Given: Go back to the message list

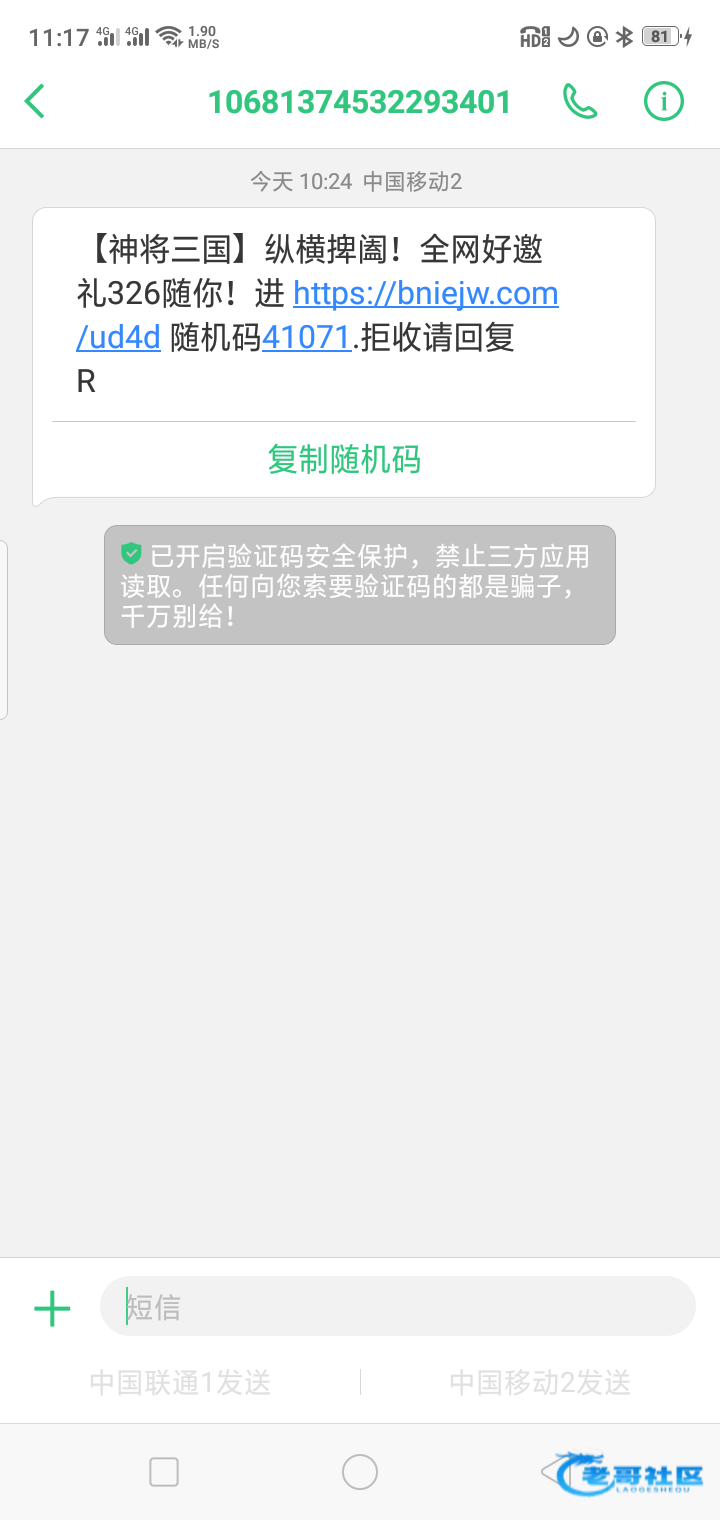Looking at the screenshot, I should click(36, 102).
